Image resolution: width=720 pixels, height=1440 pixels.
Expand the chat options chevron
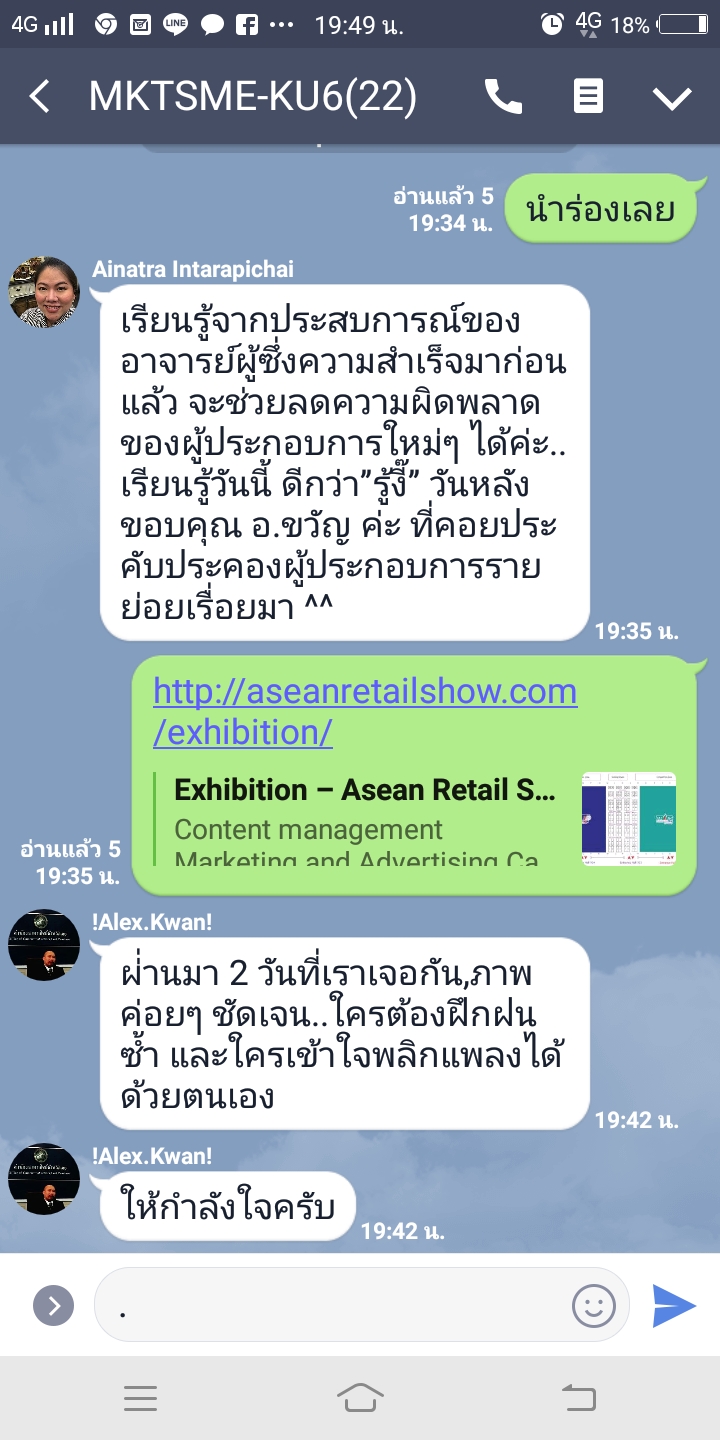(x=671, y=97)
